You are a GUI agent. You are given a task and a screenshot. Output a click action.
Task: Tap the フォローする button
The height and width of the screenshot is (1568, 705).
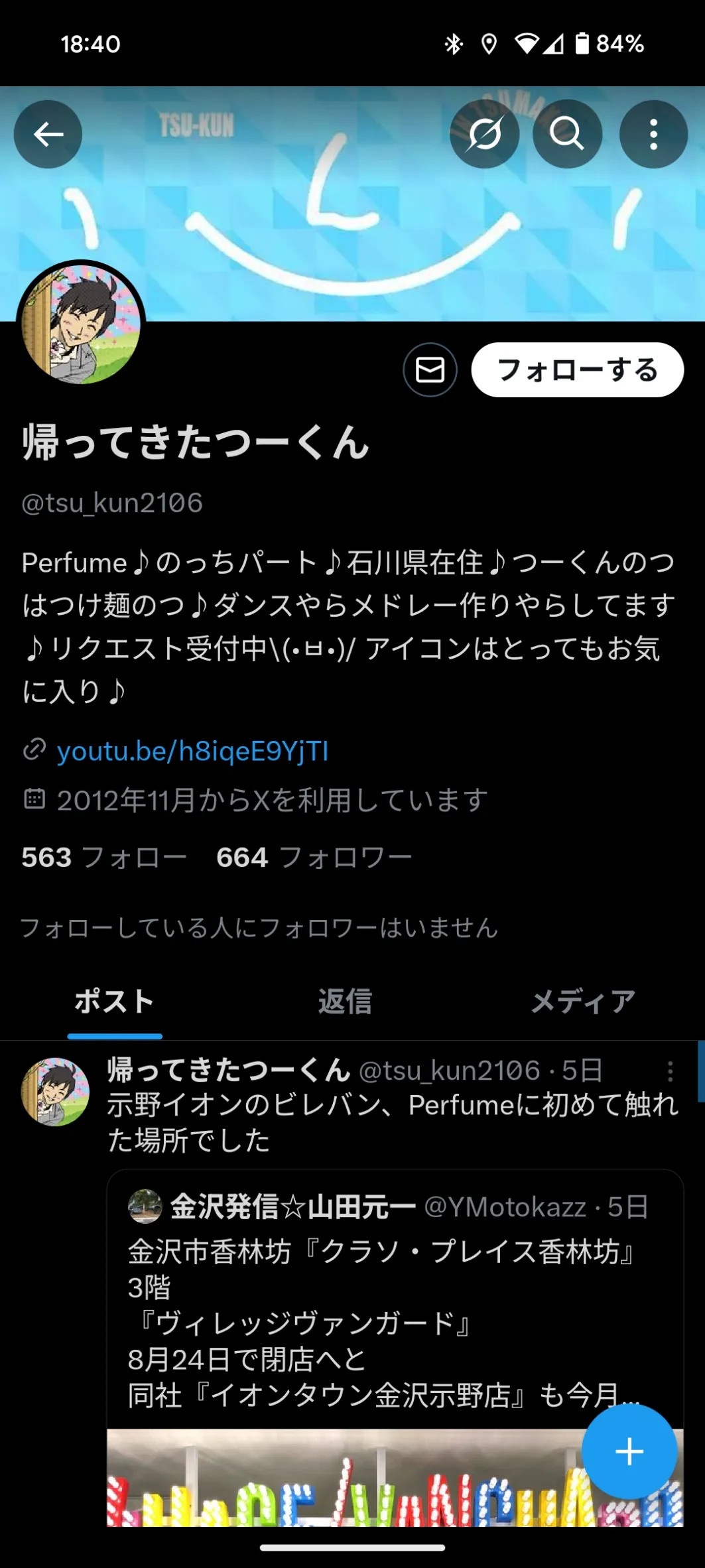[x=577, y=369]
